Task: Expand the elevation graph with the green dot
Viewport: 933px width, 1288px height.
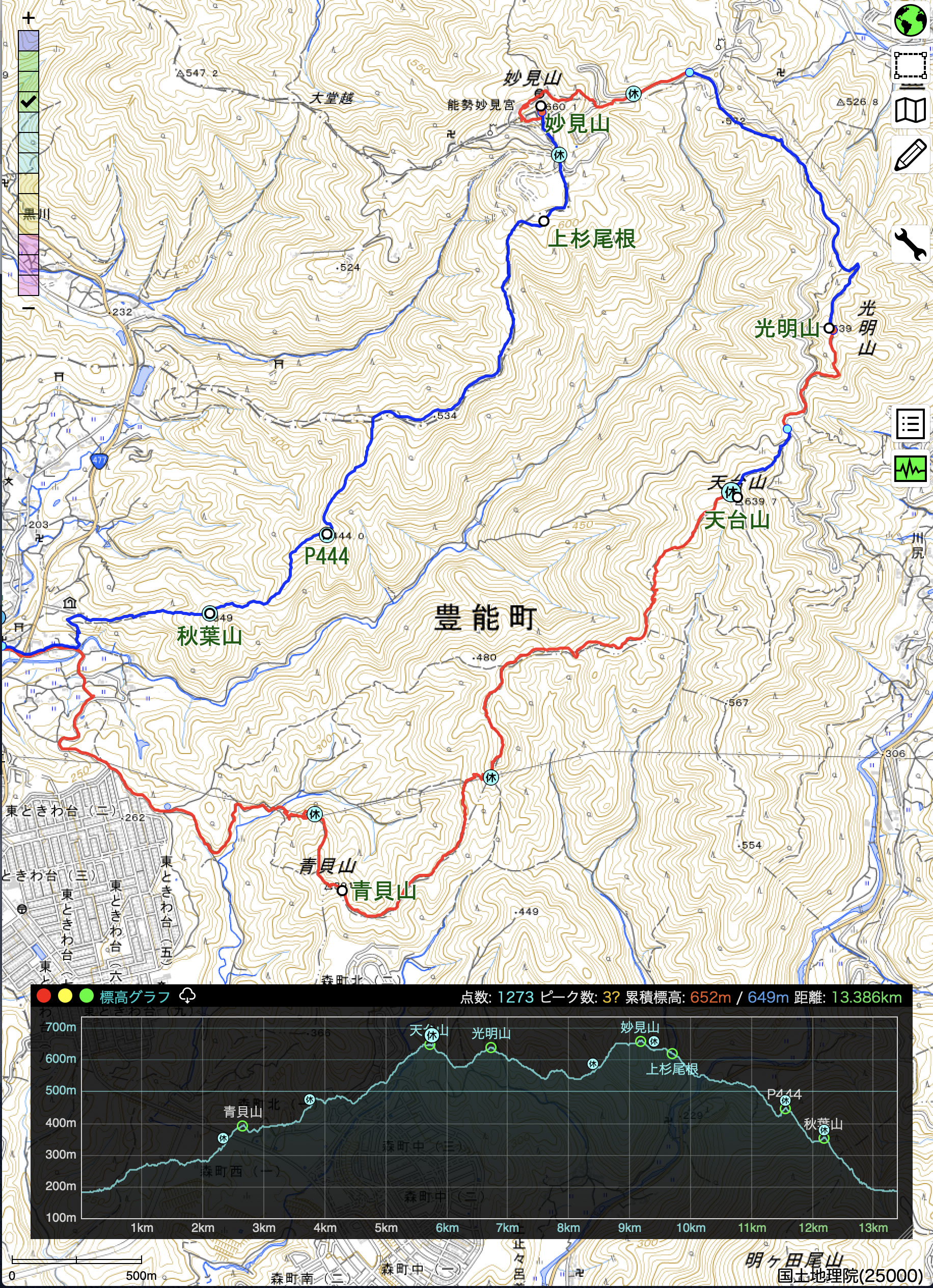Action: coord(86,996)
